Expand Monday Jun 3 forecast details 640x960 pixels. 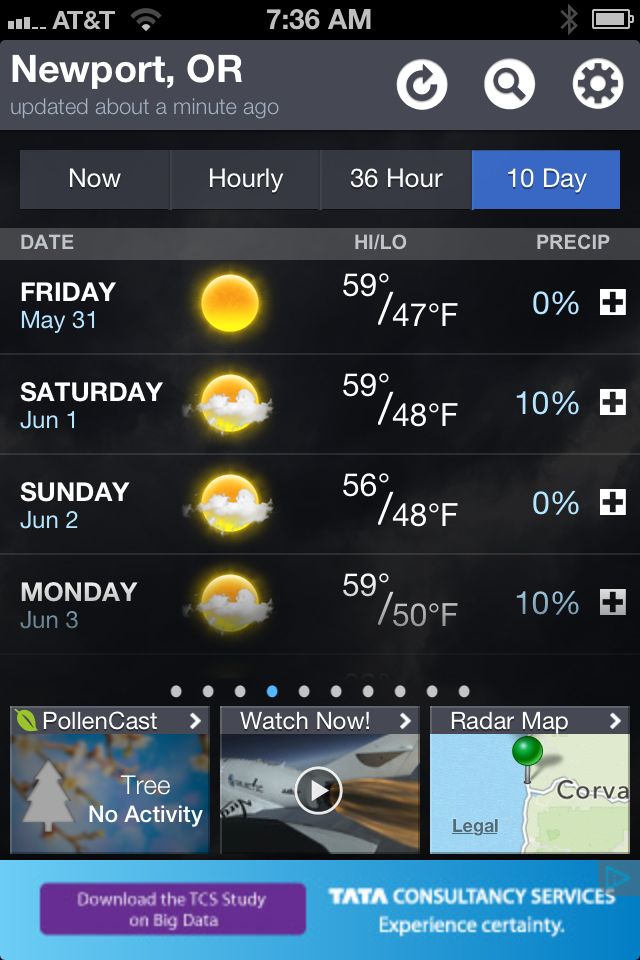point(612,603)
